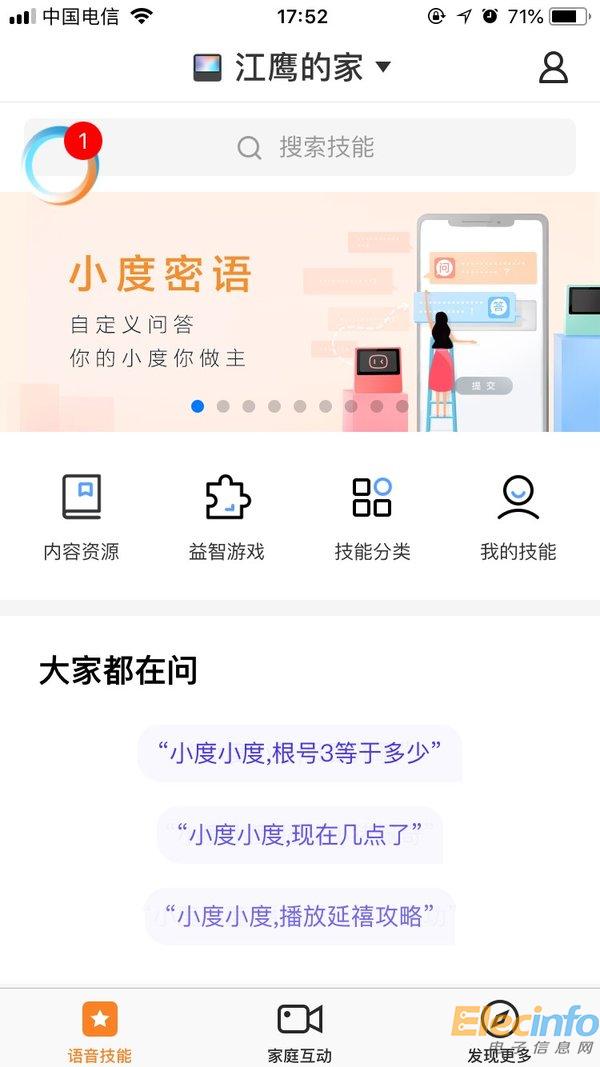Open 益智游戏
600x1067 pixels.
[x=227, y=518]
